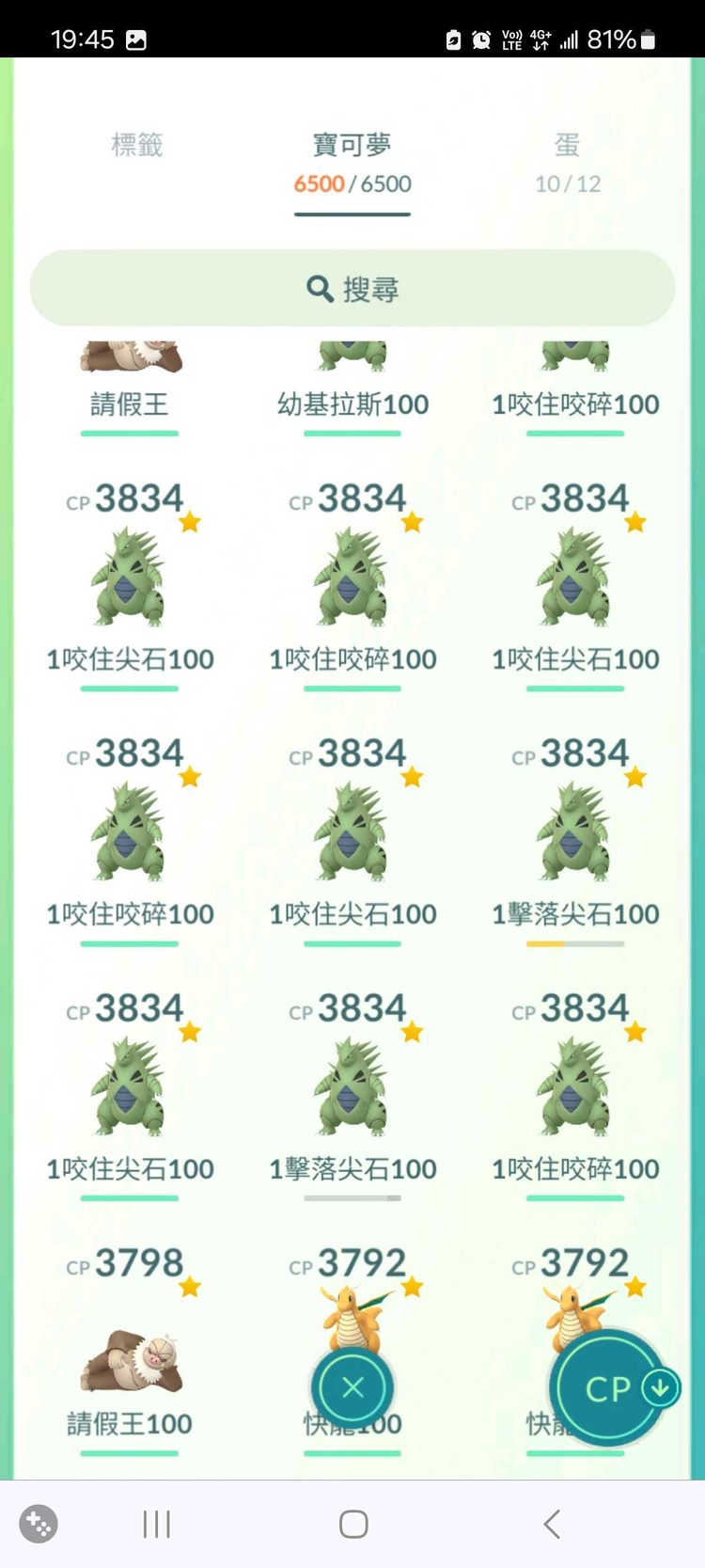Close the Pokémon storage with the X button

click(x=352, y=1387)
